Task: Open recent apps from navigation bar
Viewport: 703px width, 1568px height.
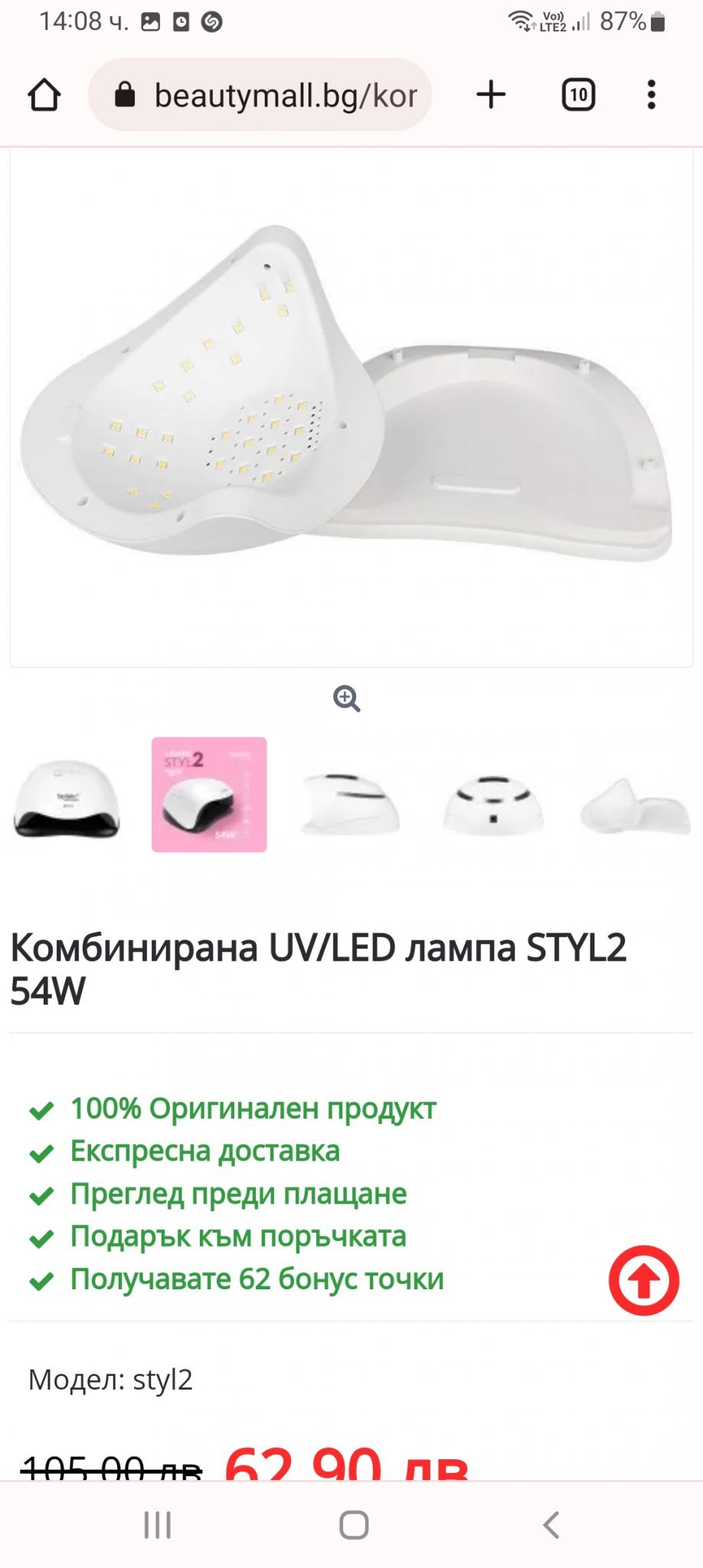Action: tap(158, 1524)
